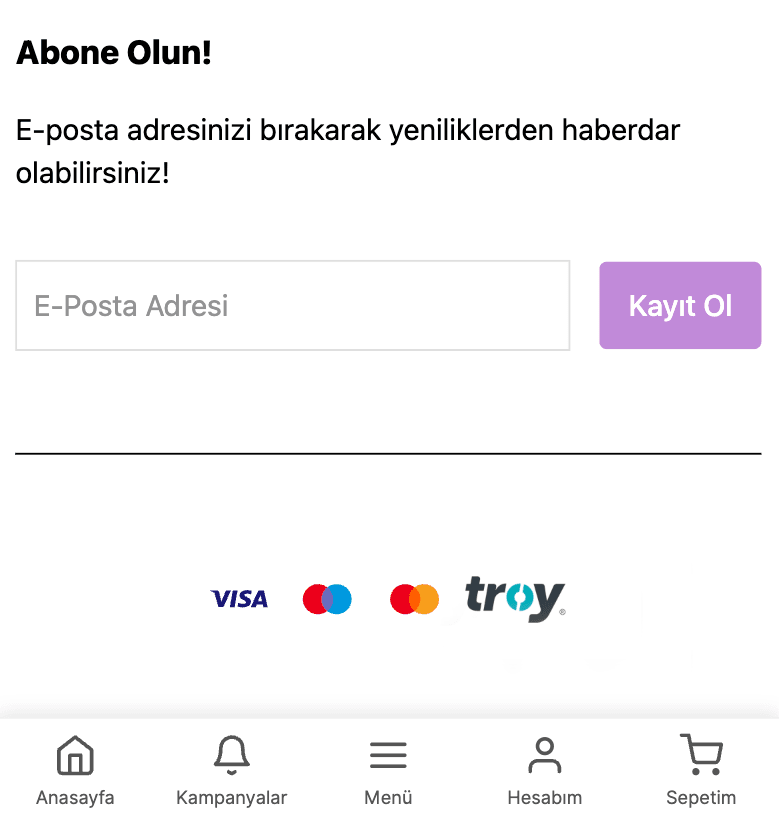
Task: Subscribe by clicking Kayıt Ol
Action: pyautogui.click(x=680, y=305)
